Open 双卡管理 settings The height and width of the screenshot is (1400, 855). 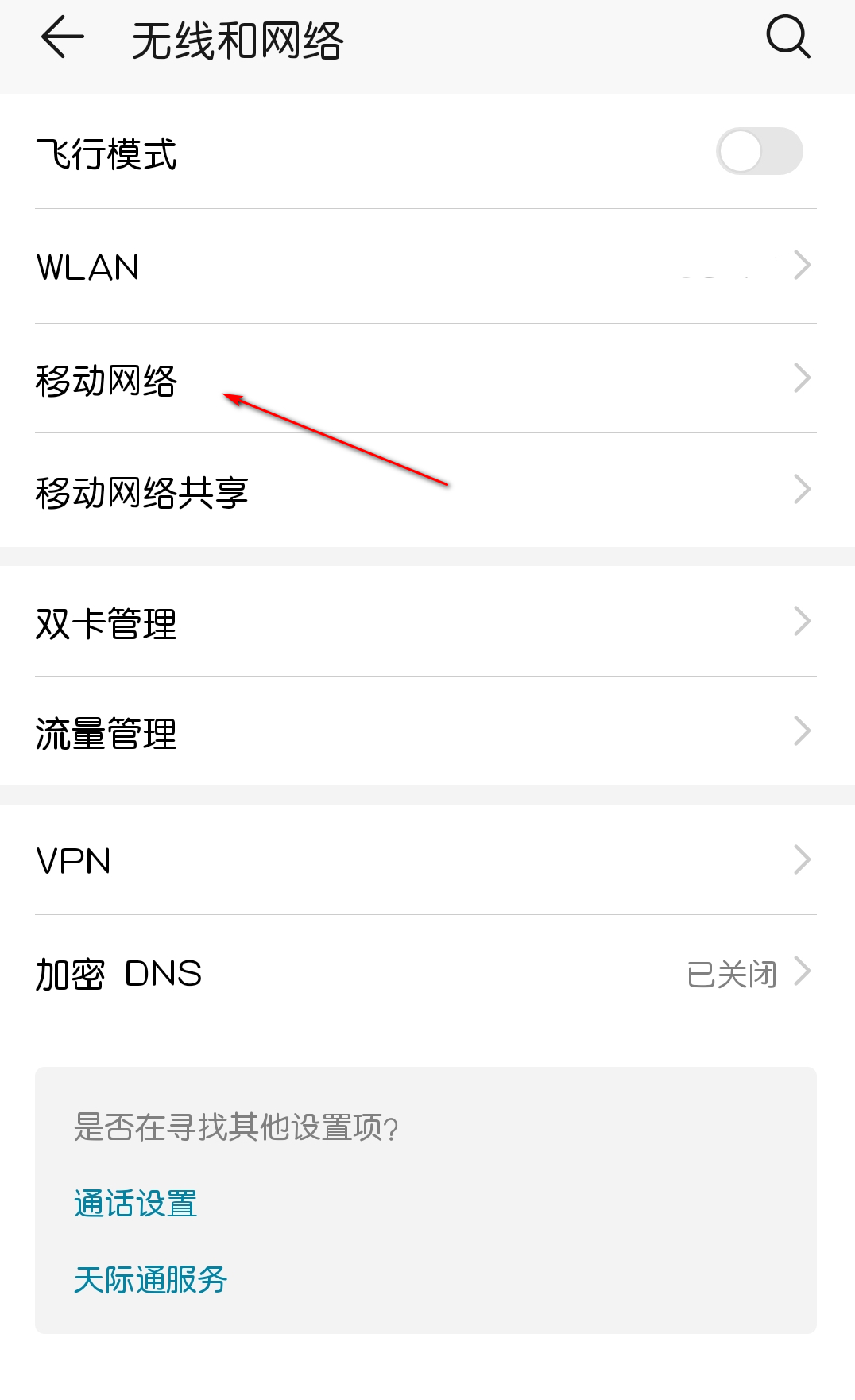pyautogui.click(x=318, y=624)
